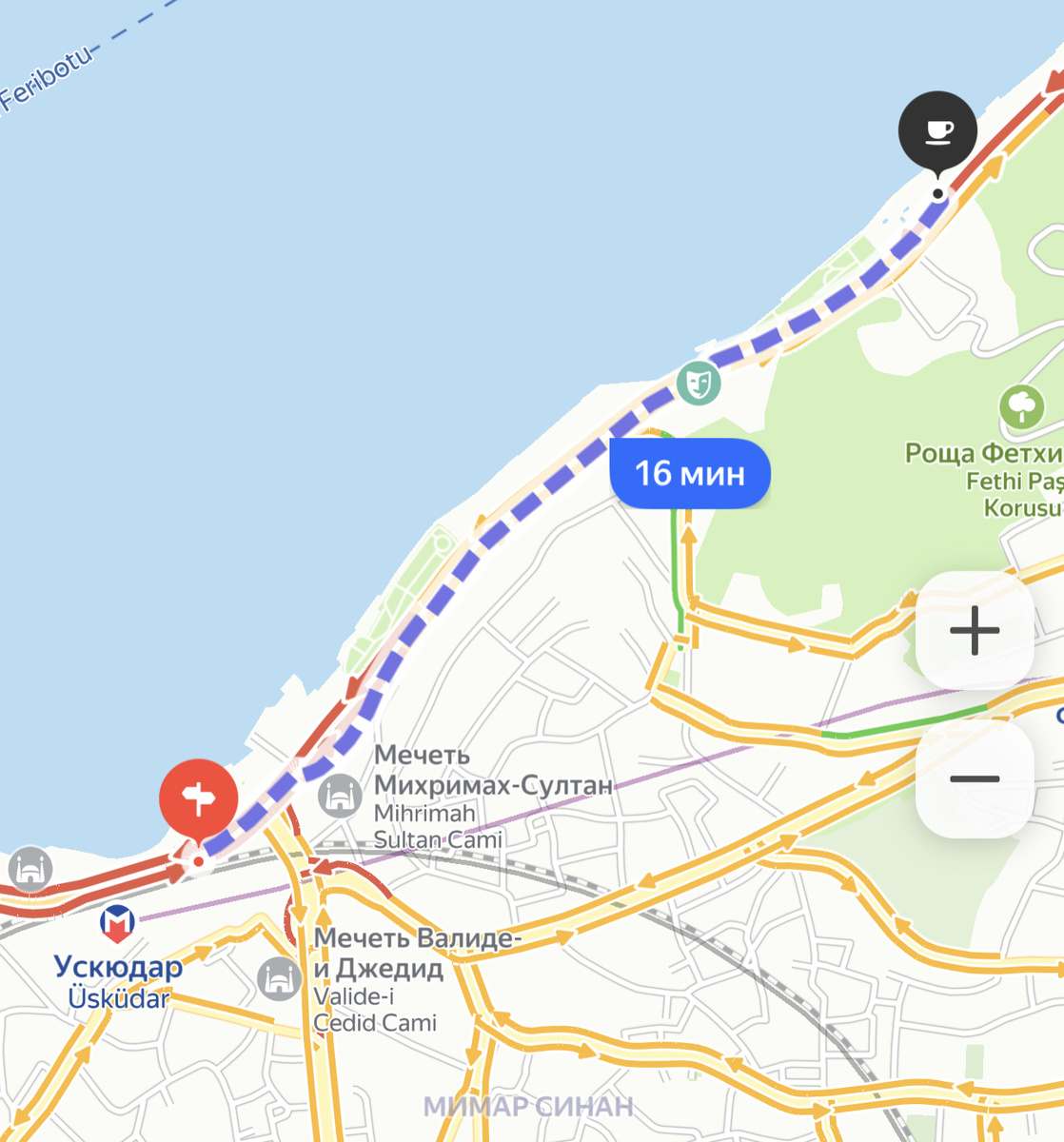
Task: Open Мечеть Валиде-и Джедид mosque marker
Action: click(x=279, y=978)
